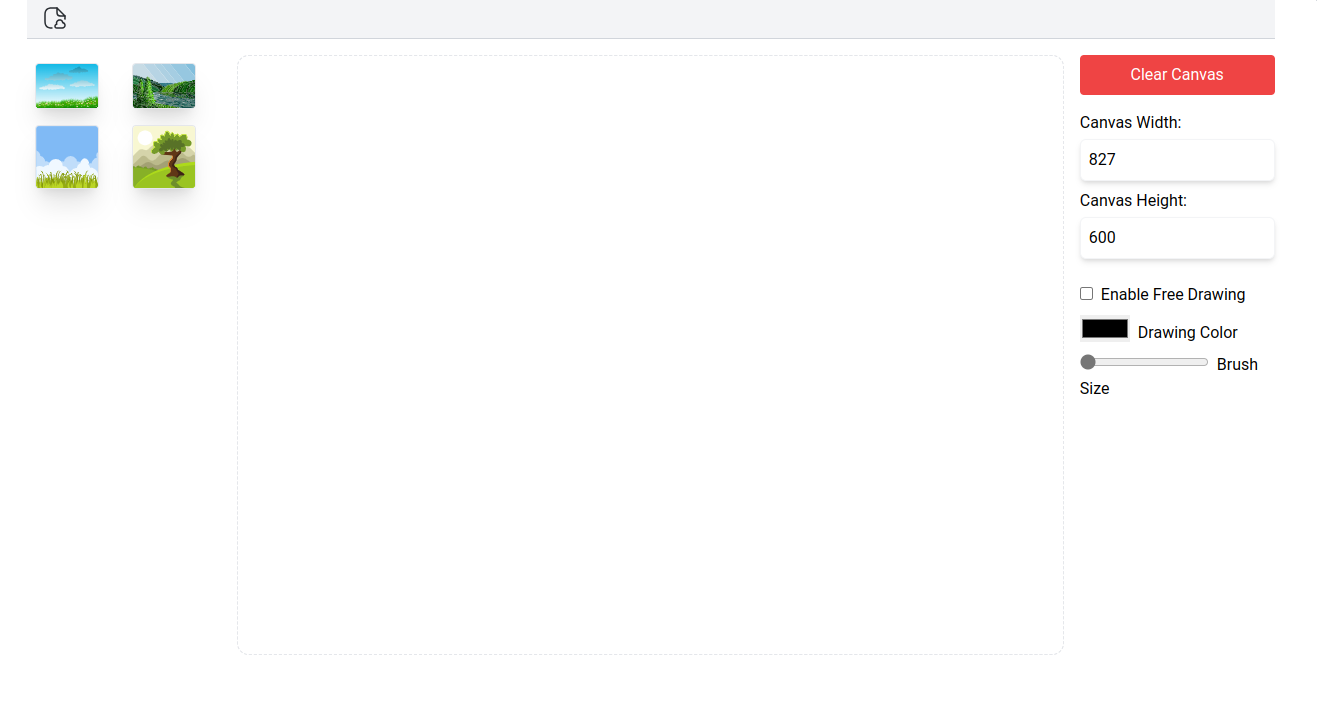Screen dimensions: 1317x709
Task: Enable Free Drawing checkbox
Action: point(1086,294)
